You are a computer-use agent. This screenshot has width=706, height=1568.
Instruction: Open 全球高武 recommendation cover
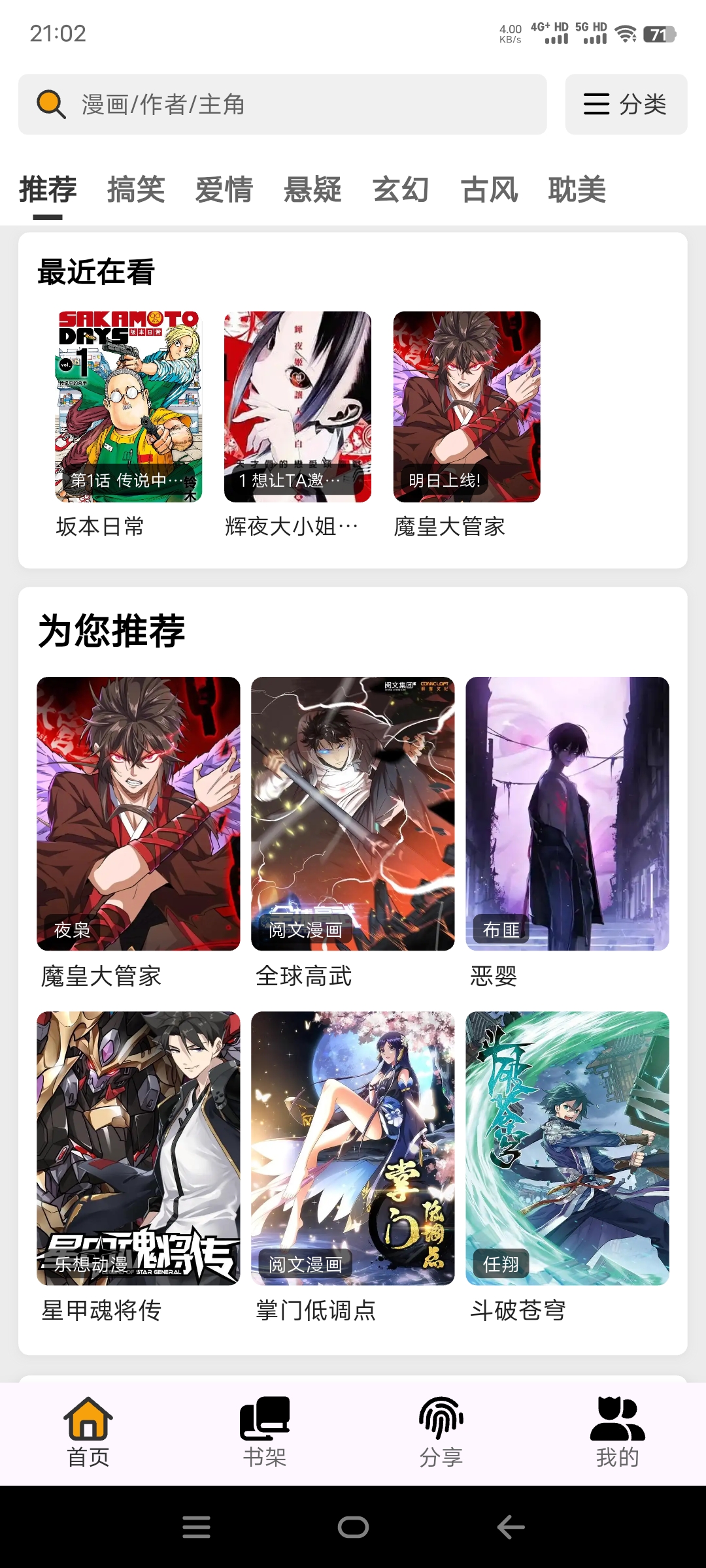(352, 814)
